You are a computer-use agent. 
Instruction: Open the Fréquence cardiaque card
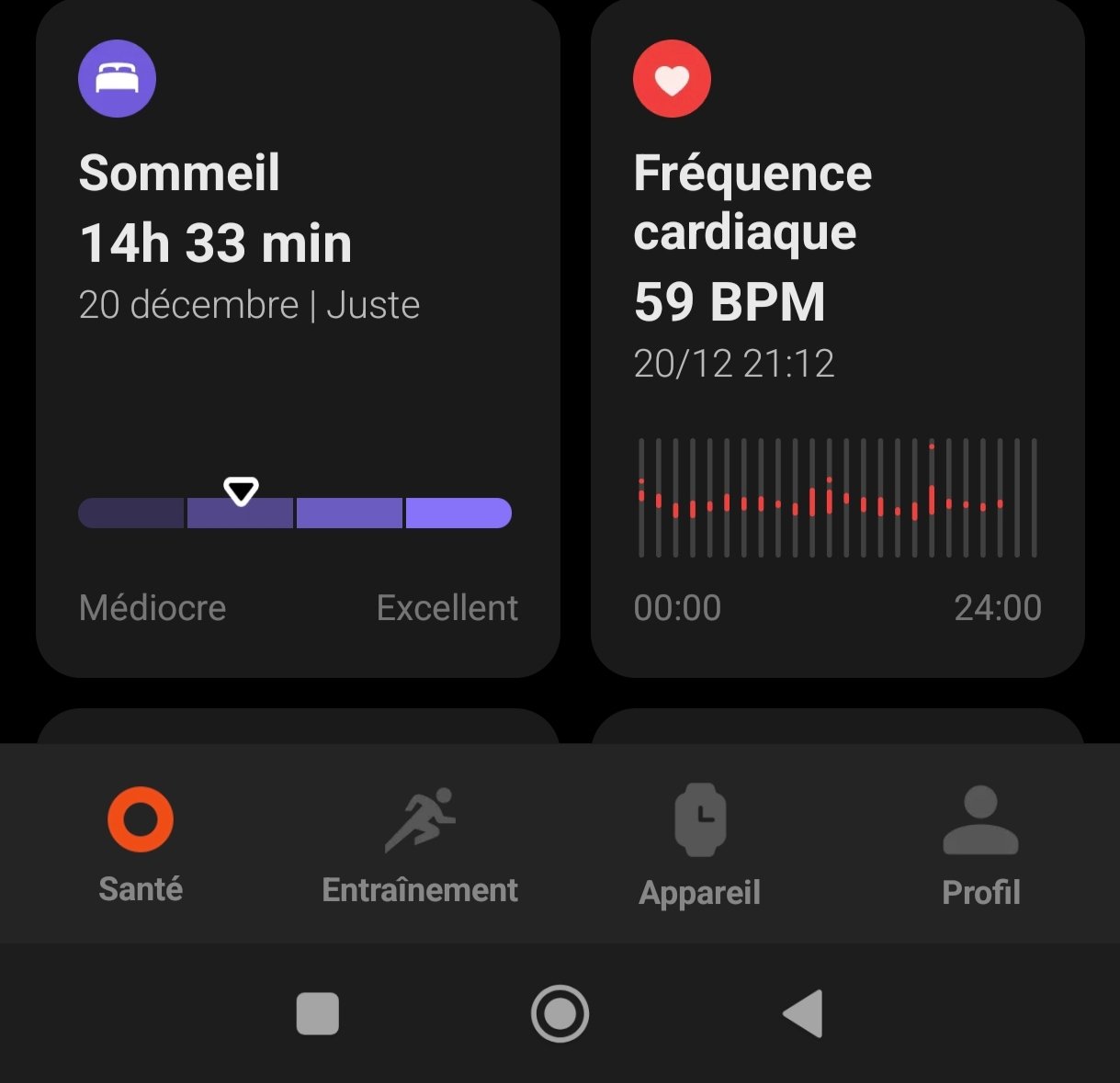837,340
